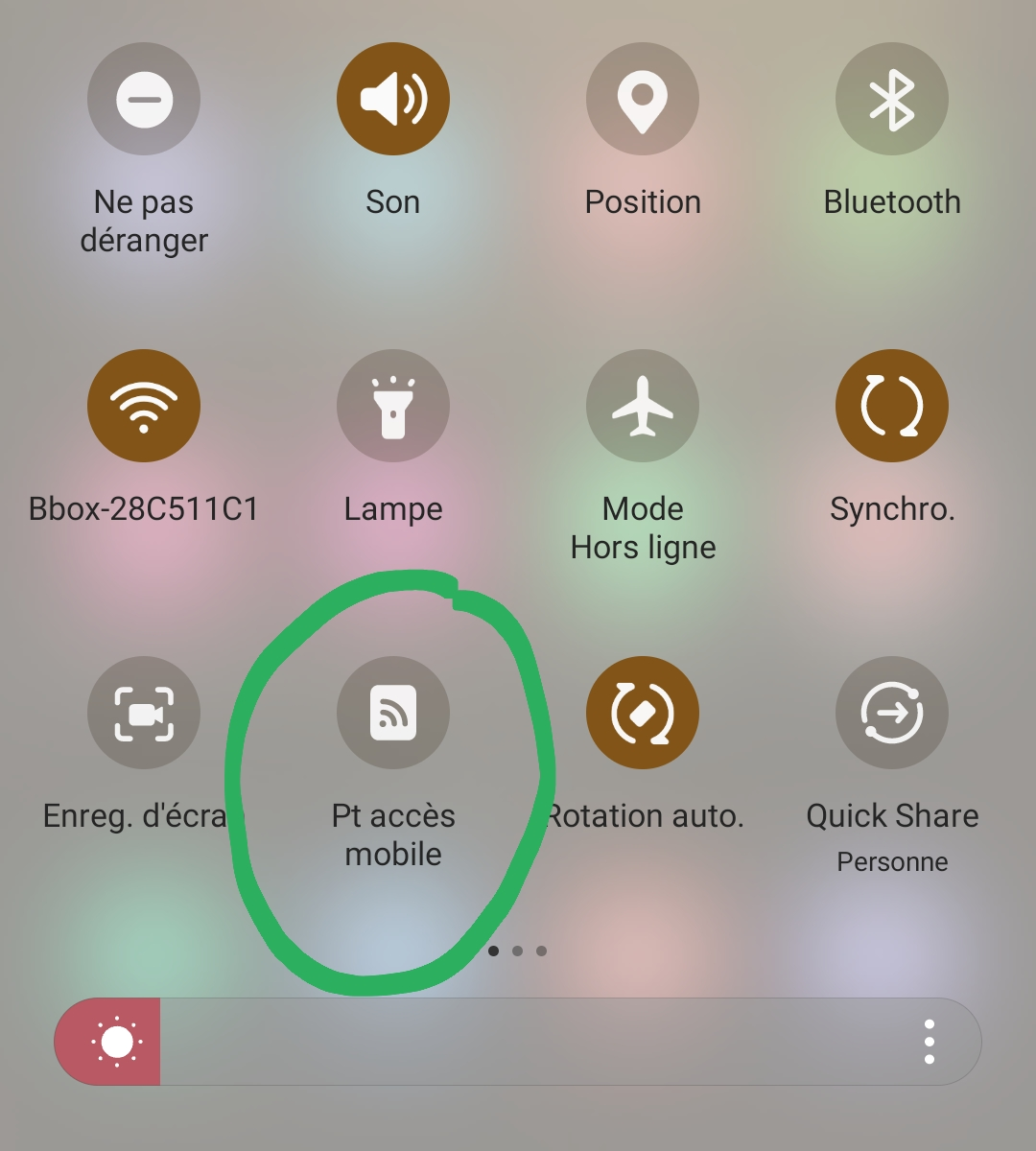This screenshot has height=1151, width=1036.
Task: Tap the Bluetooth icon
Action: tap(892, 99)
